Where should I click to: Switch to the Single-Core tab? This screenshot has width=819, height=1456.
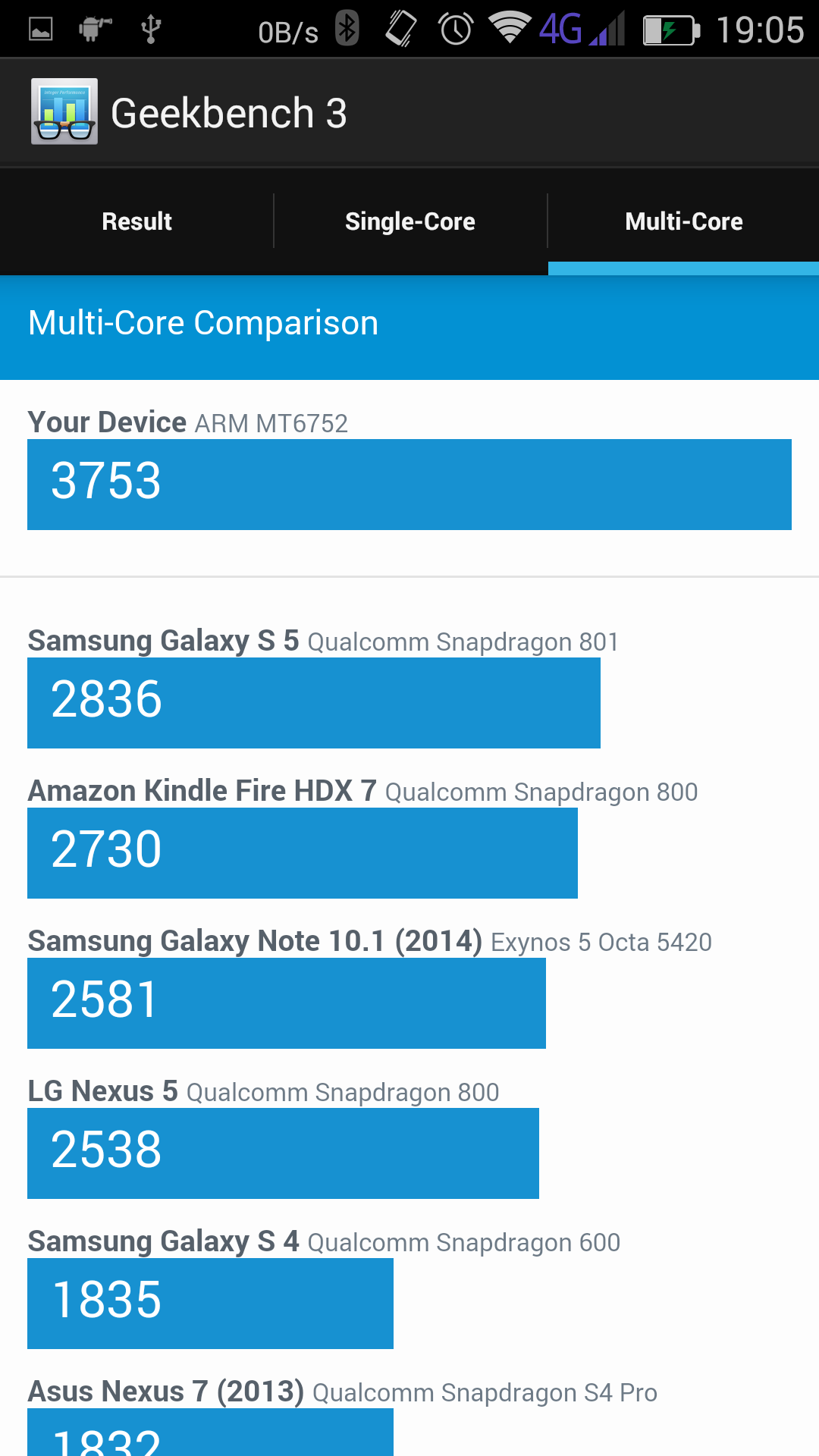pos(410,221)
